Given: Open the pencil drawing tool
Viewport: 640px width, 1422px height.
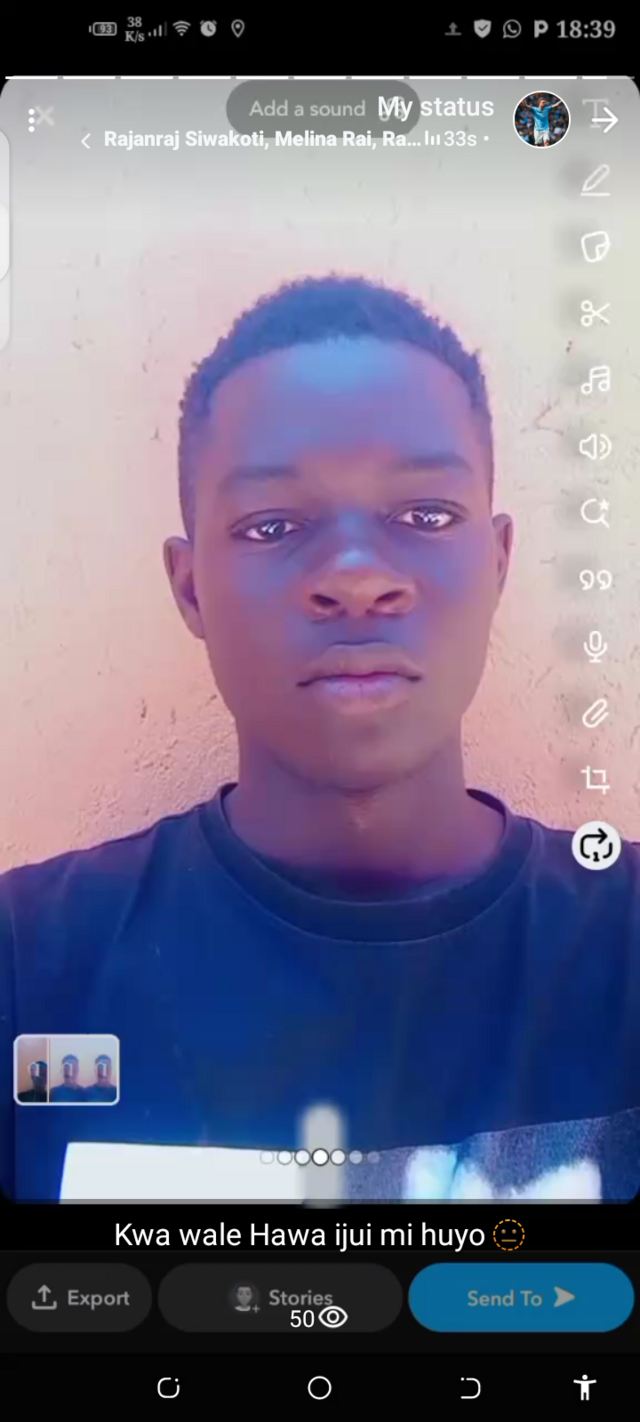Looking at the screenshot, I should click(x=595, y=181).
